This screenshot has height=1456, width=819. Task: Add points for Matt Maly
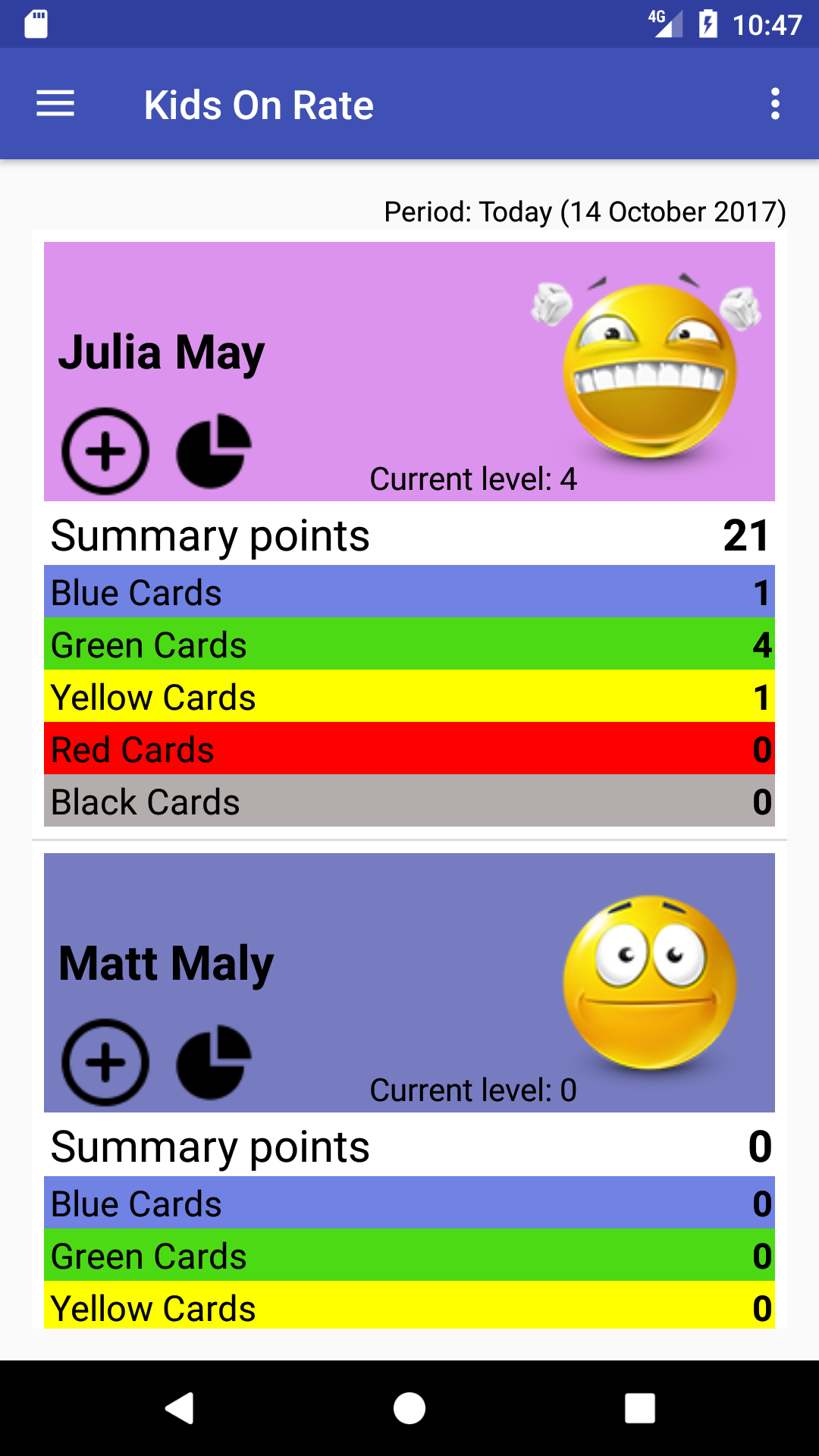click(105, 1062)
